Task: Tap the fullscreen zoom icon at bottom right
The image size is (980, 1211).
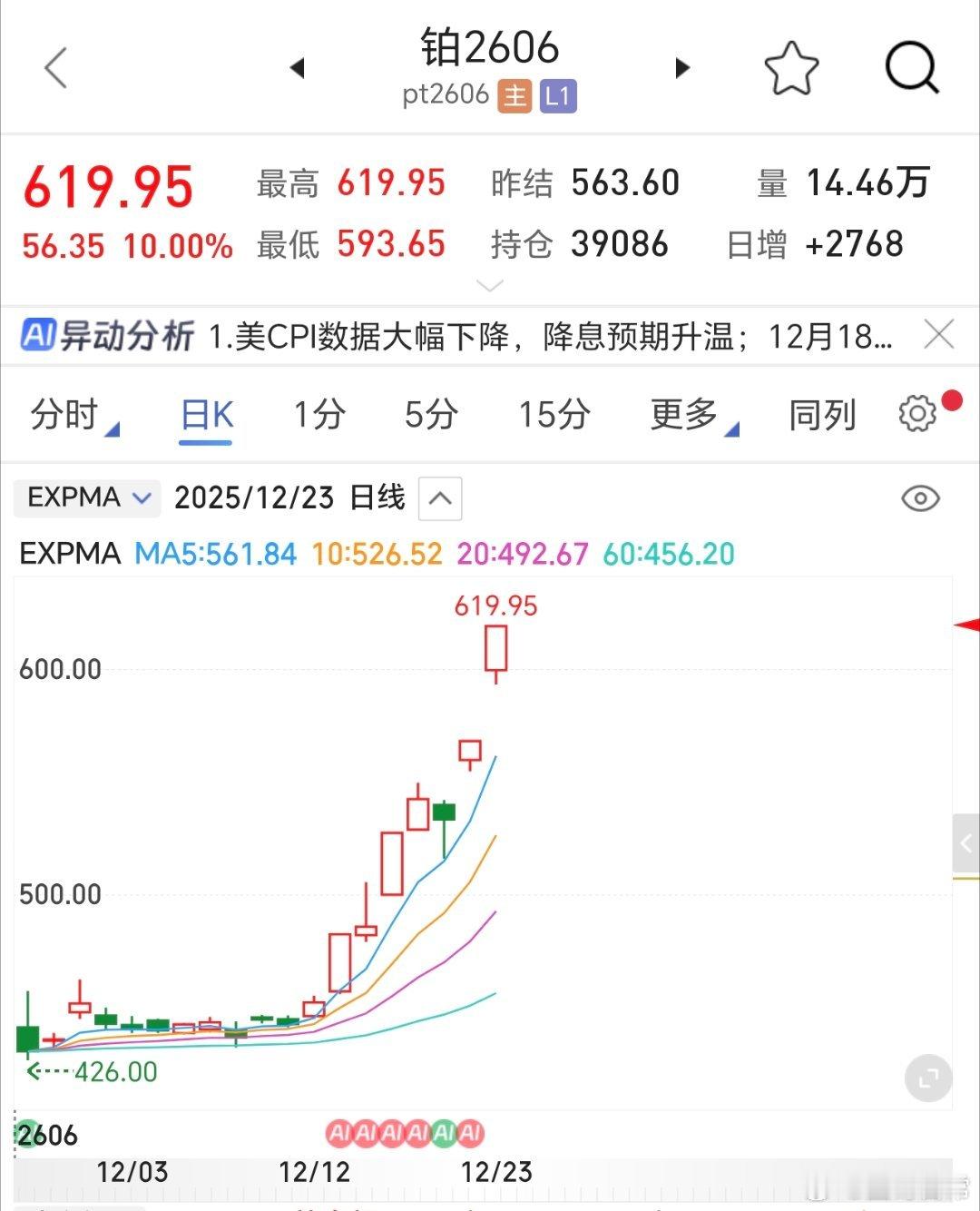Action: point(927,1078)
